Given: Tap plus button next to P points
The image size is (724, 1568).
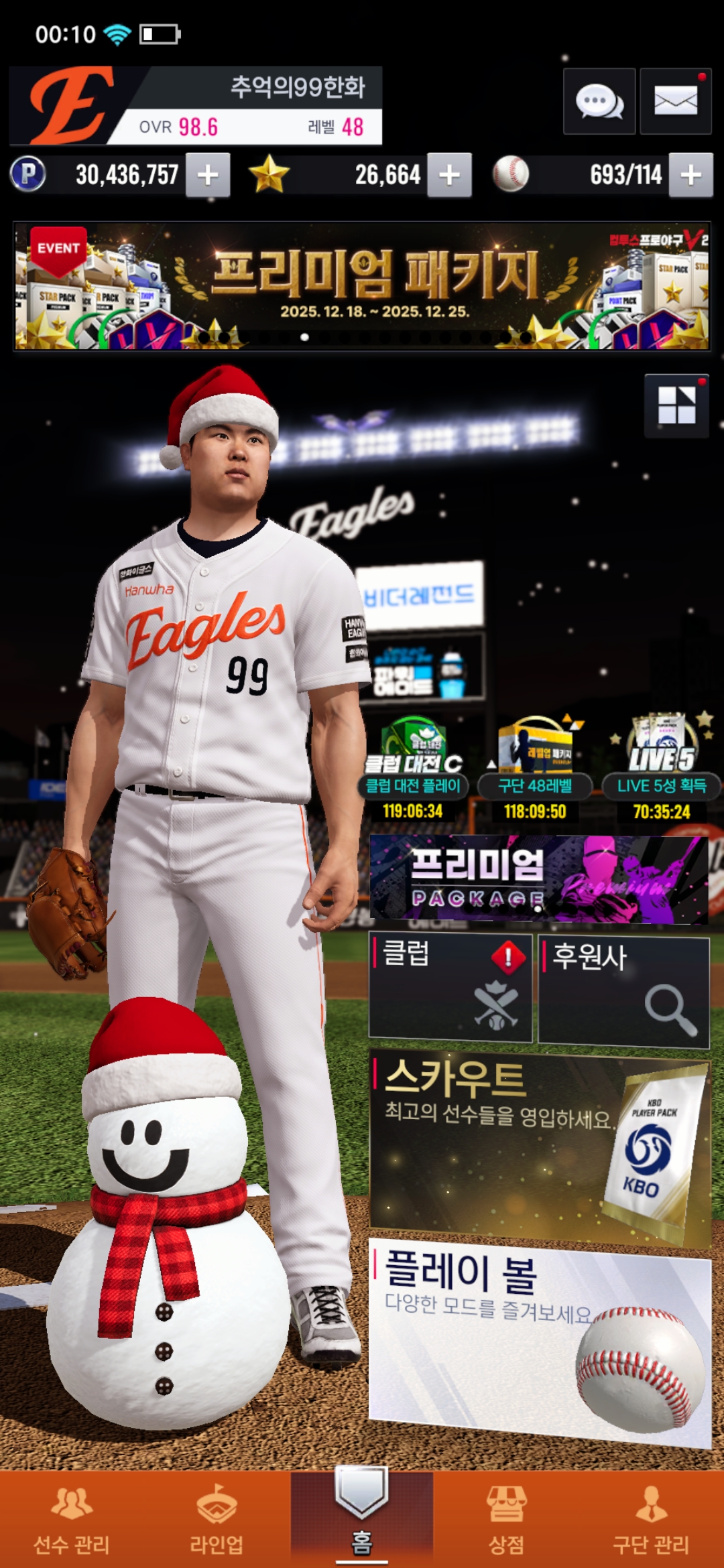Looking at the screenshot, I should [208, 175].
